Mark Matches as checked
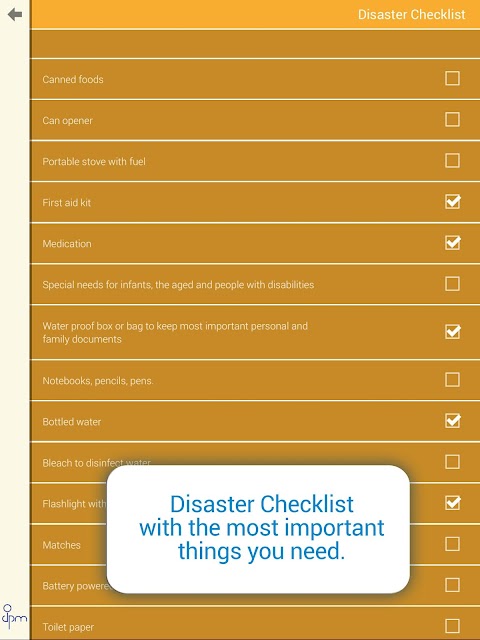The image size is (480, 640). [452, 544]
